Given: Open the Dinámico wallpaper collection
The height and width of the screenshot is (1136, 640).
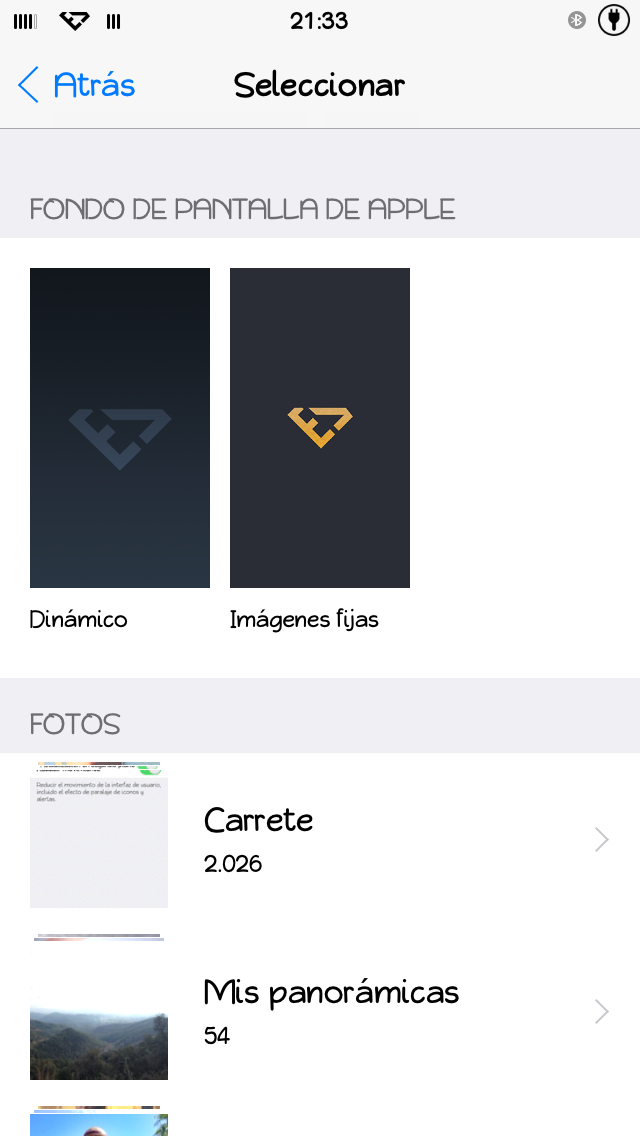Looking at the screenshot, I should (x=120, y=427).
